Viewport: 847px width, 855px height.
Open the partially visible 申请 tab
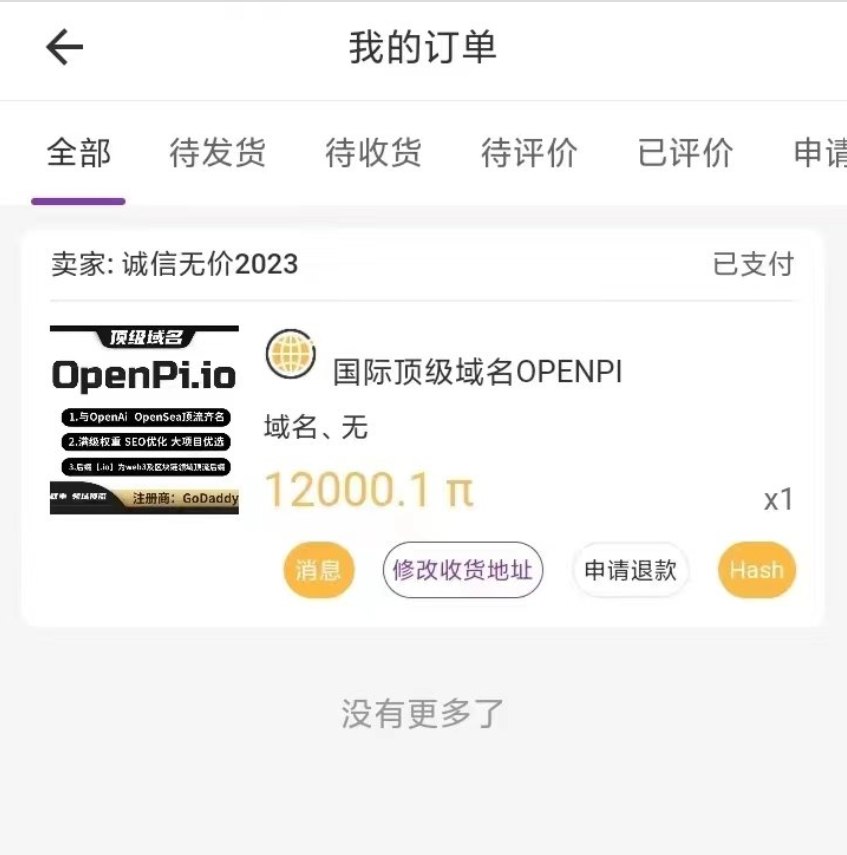pyautogui.click(x=820, y=153)
